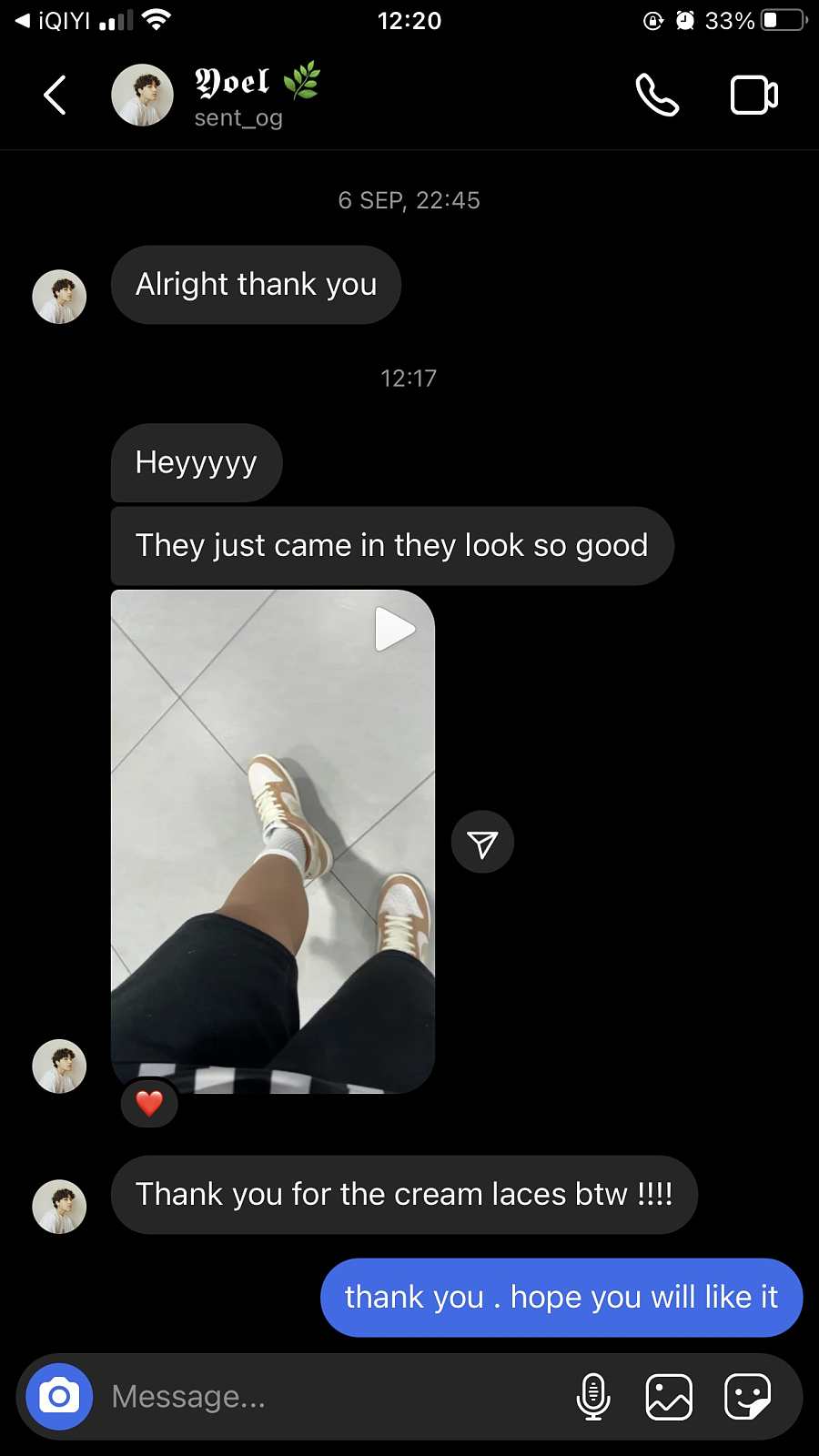
Task: Record a voice message with the microphone
Action: (x=593, y=1396)
